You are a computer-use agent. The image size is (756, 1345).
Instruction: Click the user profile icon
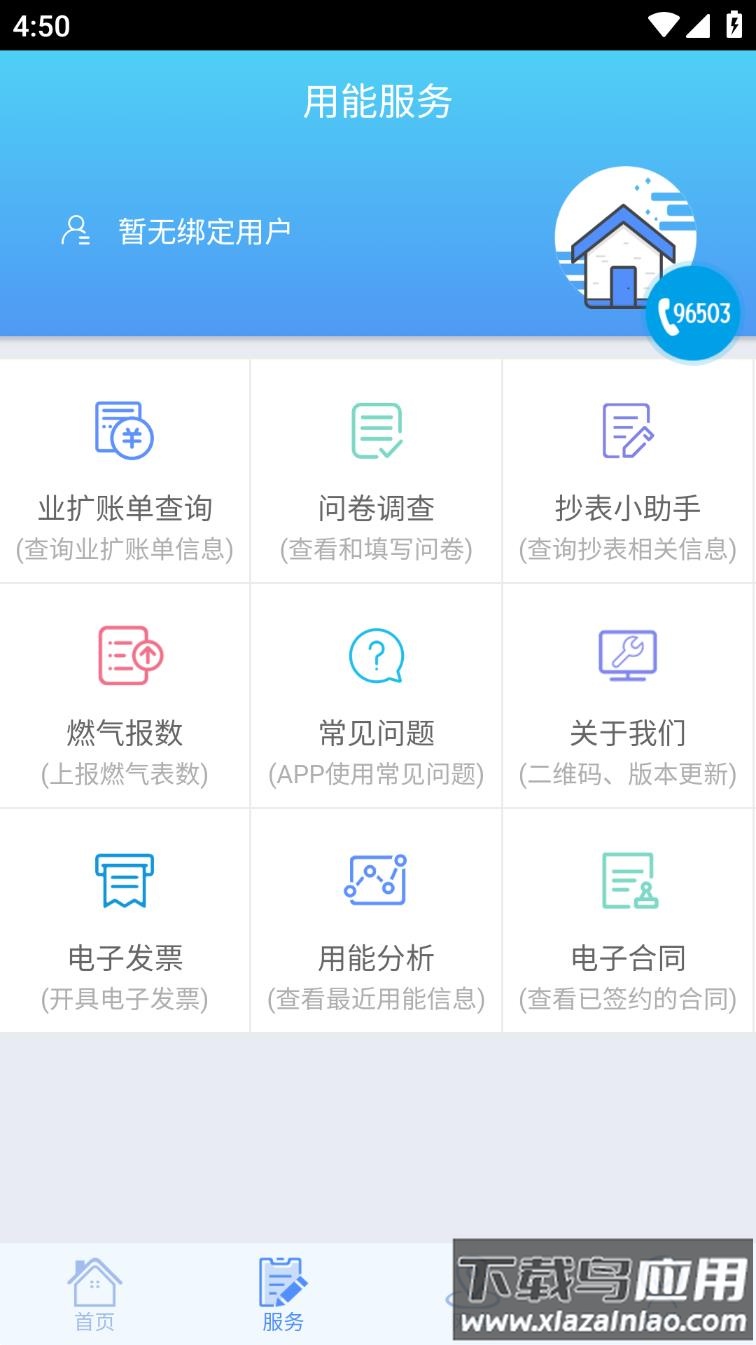tap(76, 232)
